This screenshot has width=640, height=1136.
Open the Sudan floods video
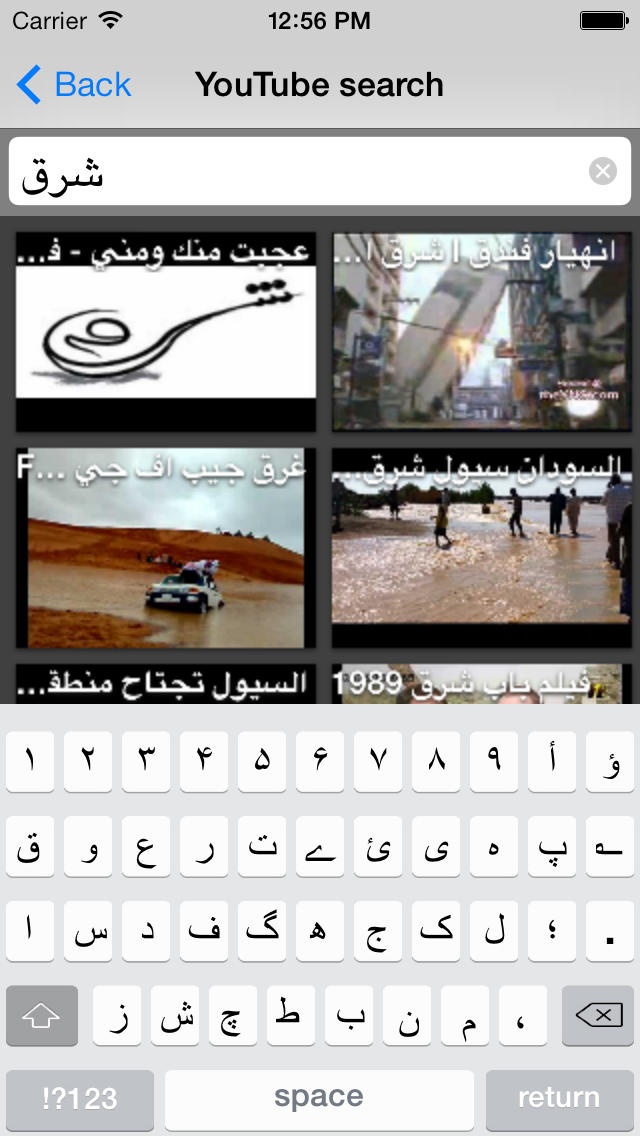click(x=482, y=548)
